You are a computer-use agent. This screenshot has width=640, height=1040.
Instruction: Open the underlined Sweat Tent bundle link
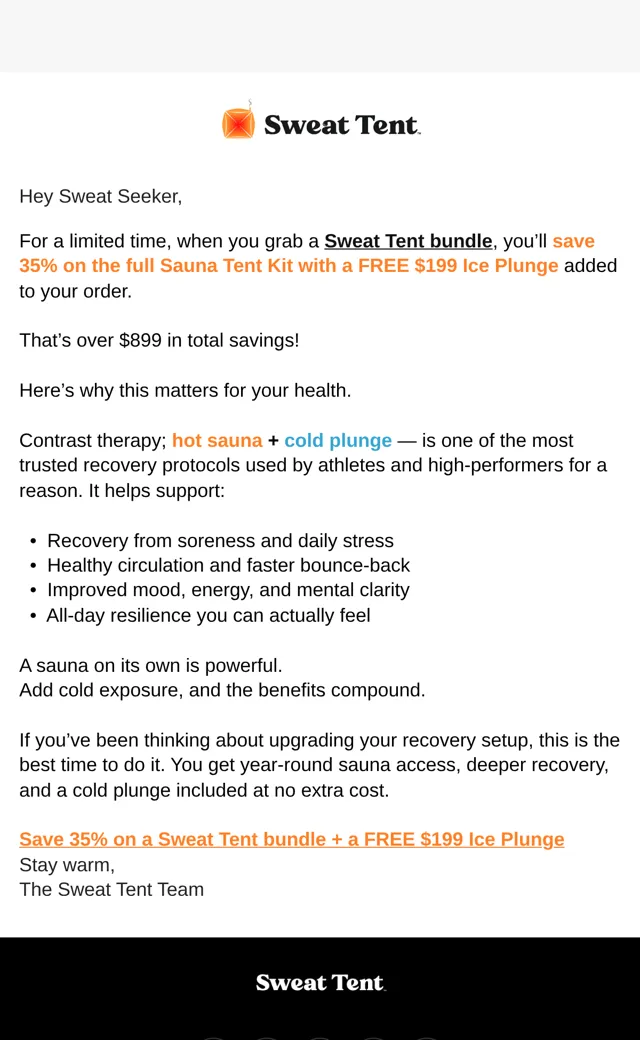408,241
